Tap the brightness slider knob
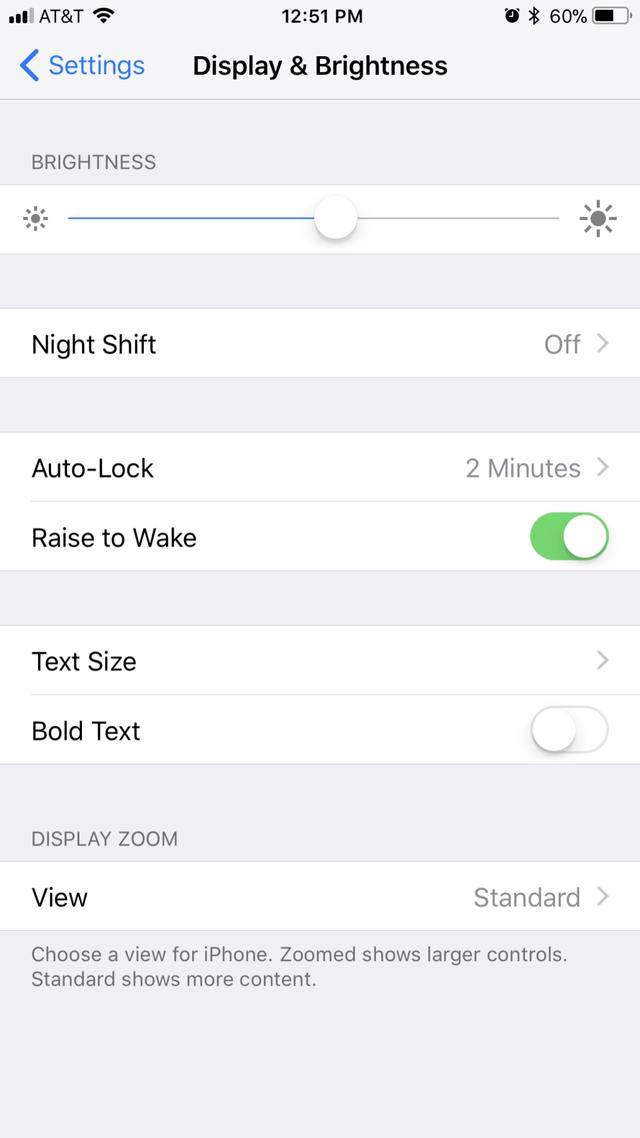 tap(336, 218)
